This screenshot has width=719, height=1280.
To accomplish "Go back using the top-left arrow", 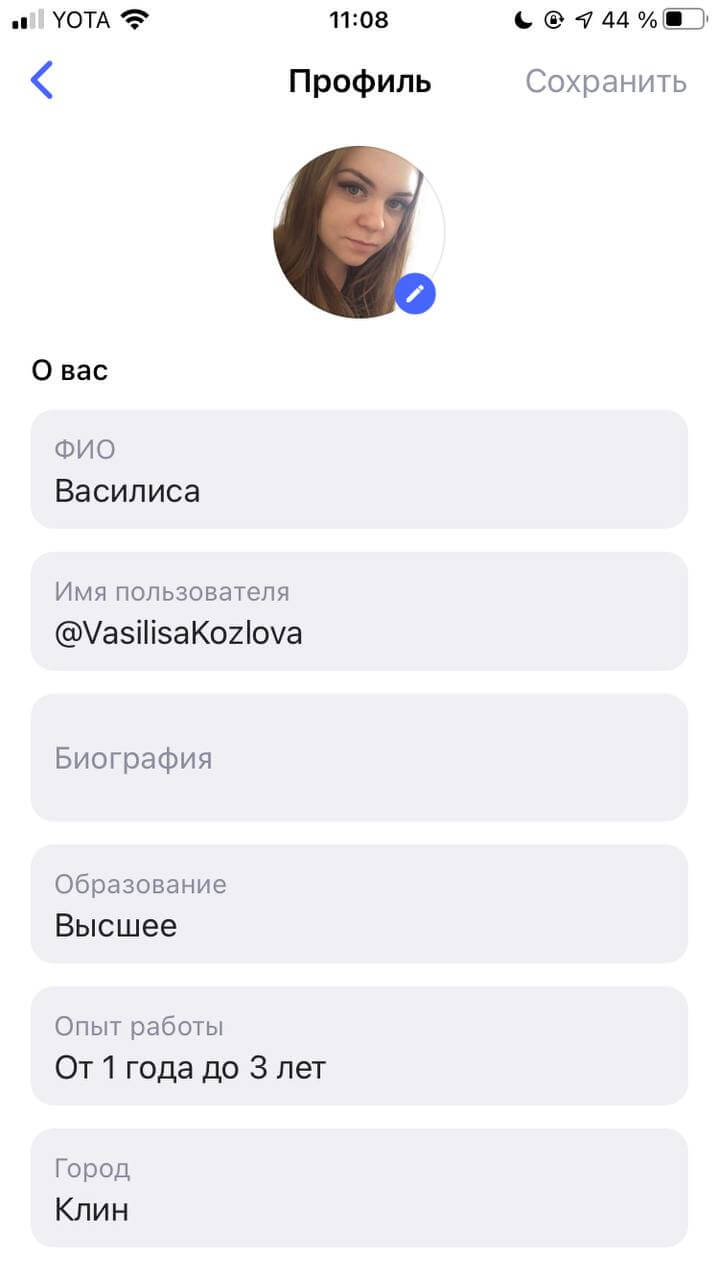I will (42, 80).
